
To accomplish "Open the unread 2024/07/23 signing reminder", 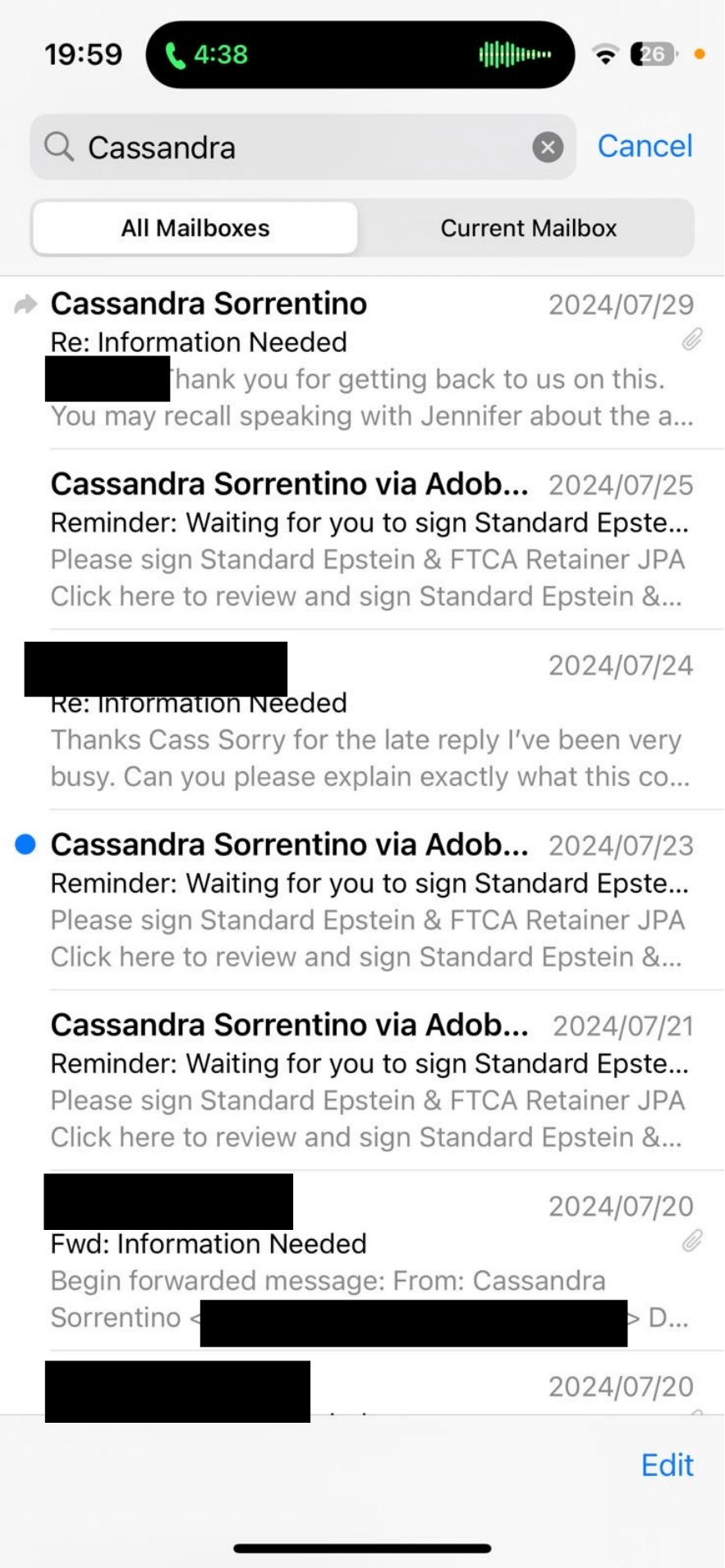I will 369,901.
